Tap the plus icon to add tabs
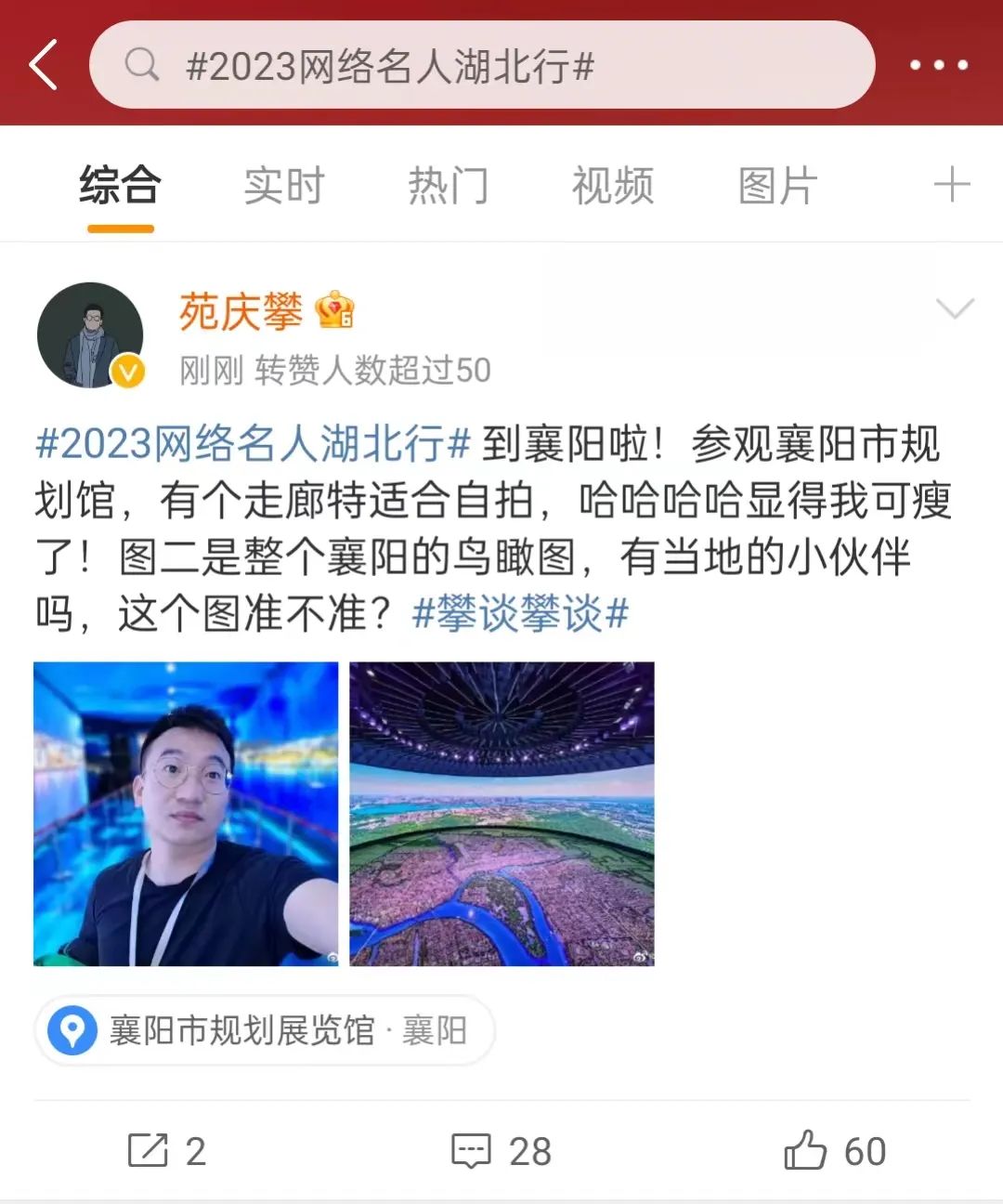This screenshot has height=1204, width=1003. pyautogui.click(x=951, y=186)
